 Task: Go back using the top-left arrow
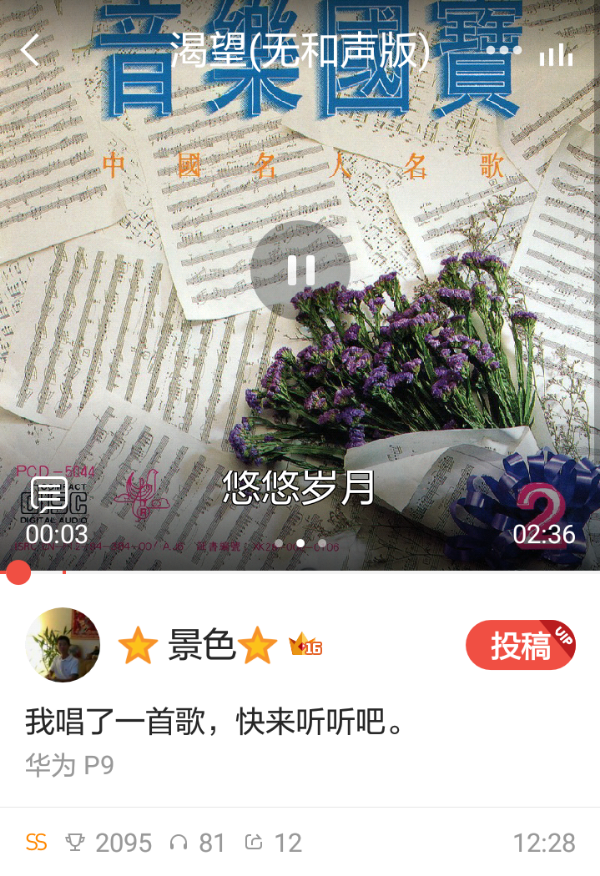coord(31,50)
